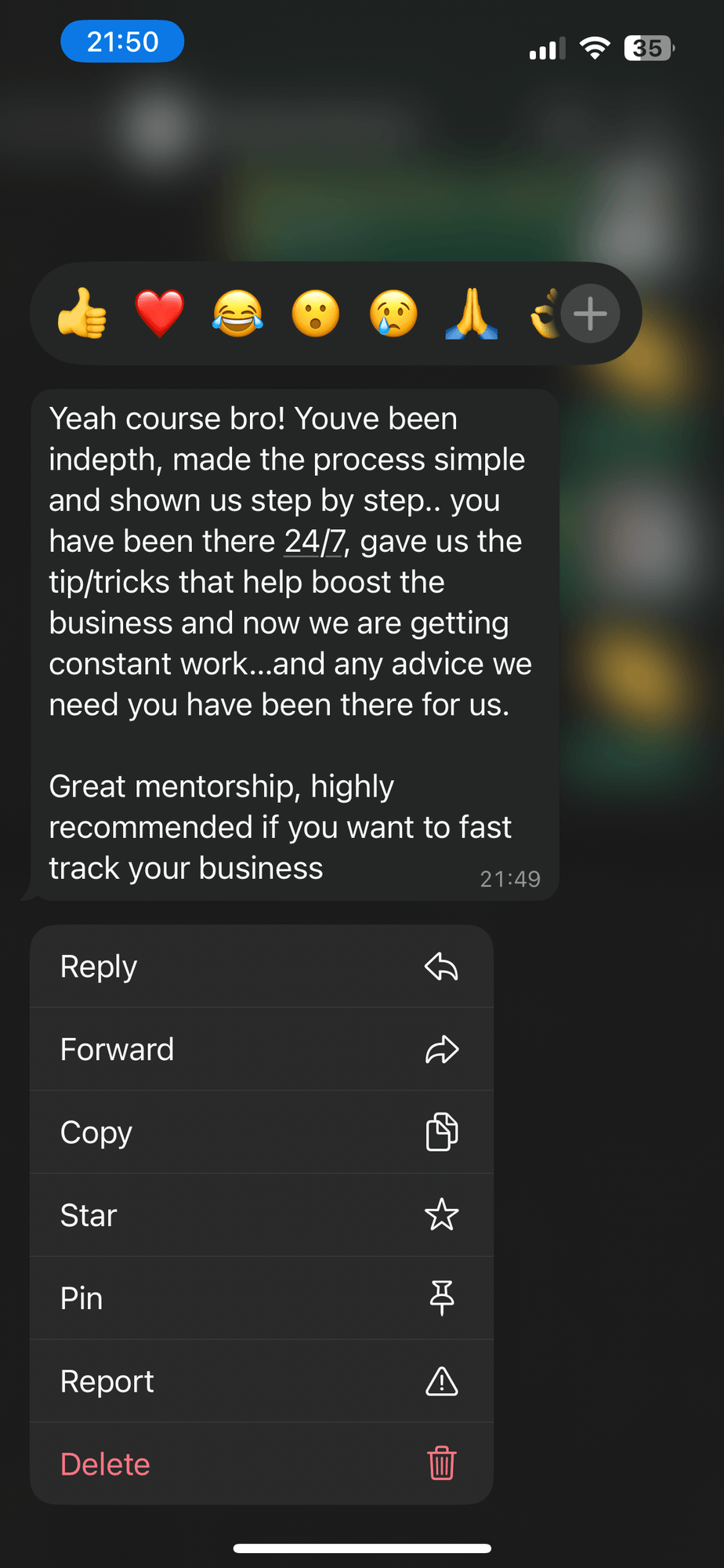Image resolution: width=724 pixels, height=1568 pixels.
Task: Copy the message text
Action: [261, 1132]
